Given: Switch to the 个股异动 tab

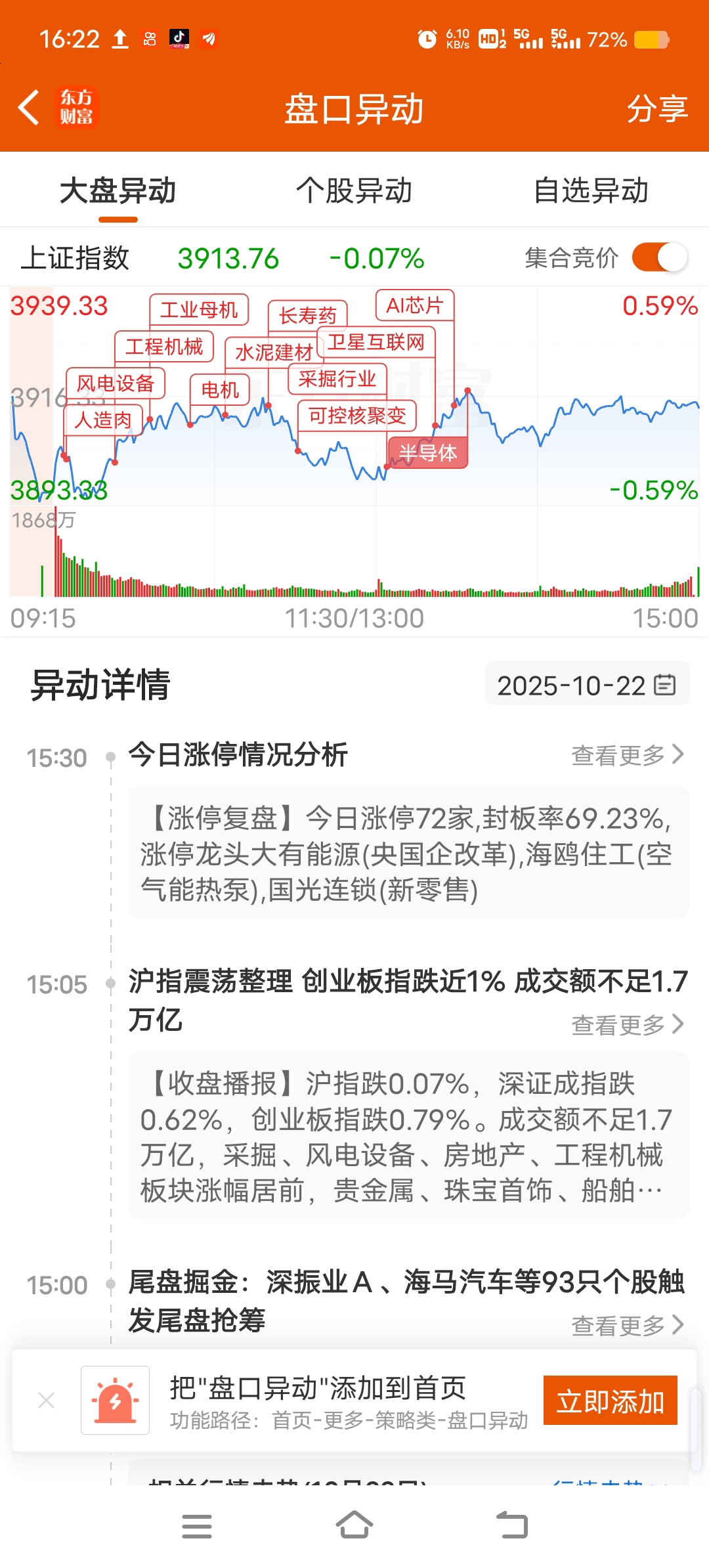Looking at the screenshot, I should coord(354,191).
